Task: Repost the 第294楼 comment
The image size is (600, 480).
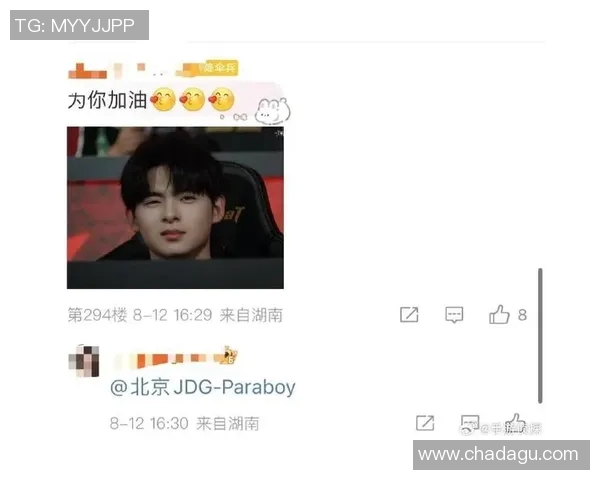Action: pos(409,315)
